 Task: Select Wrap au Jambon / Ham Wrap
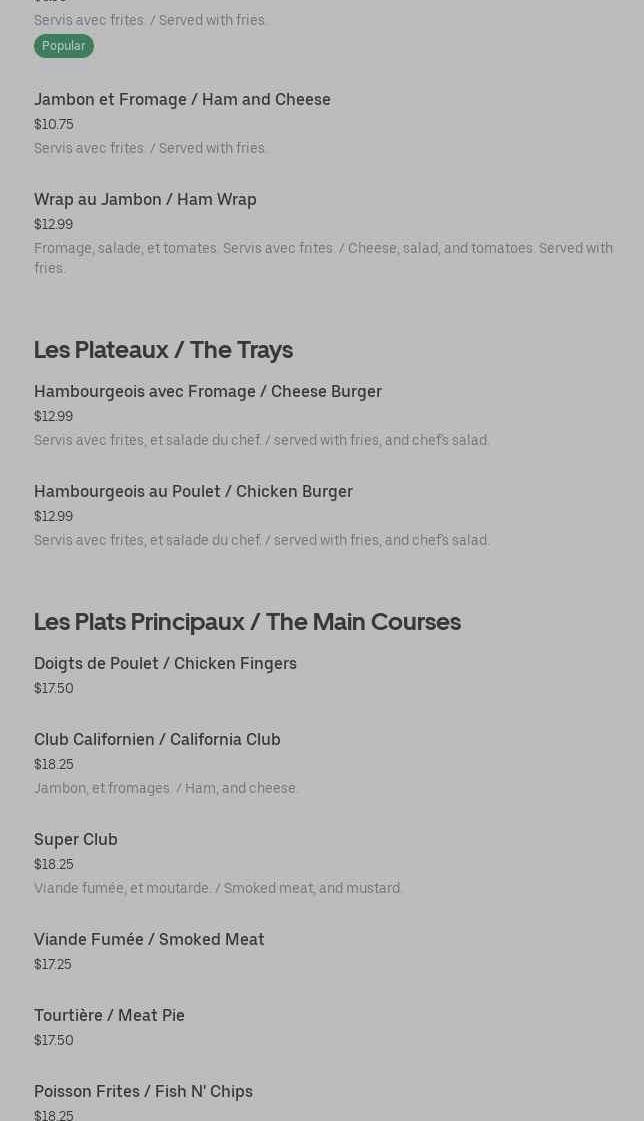point(145,200)
